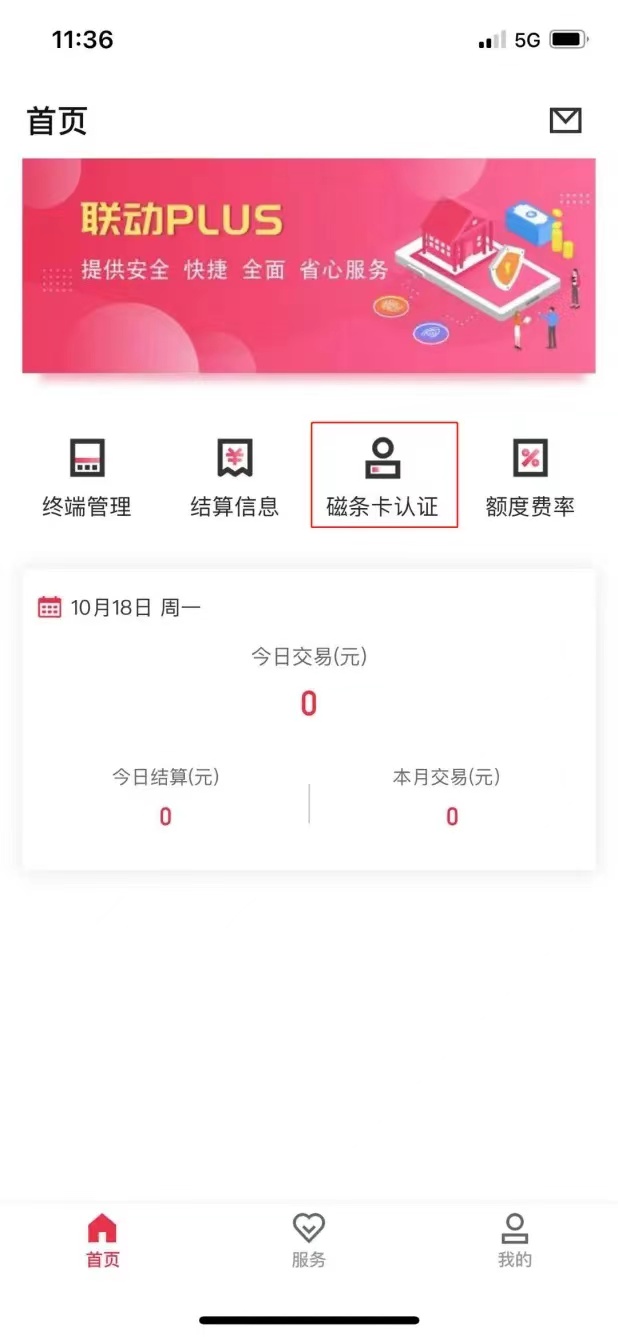Go to the 首页 tab
The width and height of the screenshot is (618, 1337).
(x=102, y=1239)
